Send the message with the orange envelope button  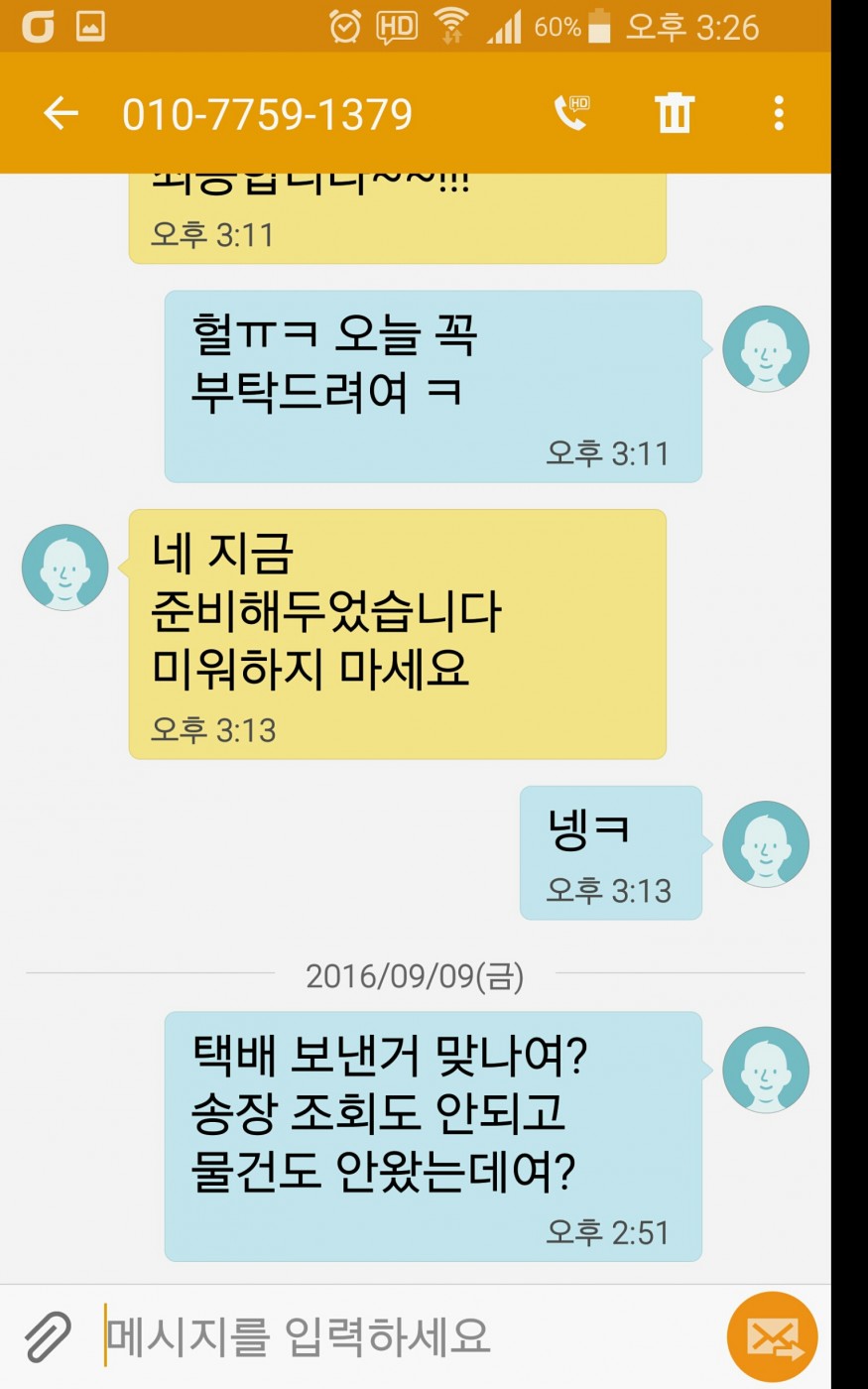[772, 1337]
